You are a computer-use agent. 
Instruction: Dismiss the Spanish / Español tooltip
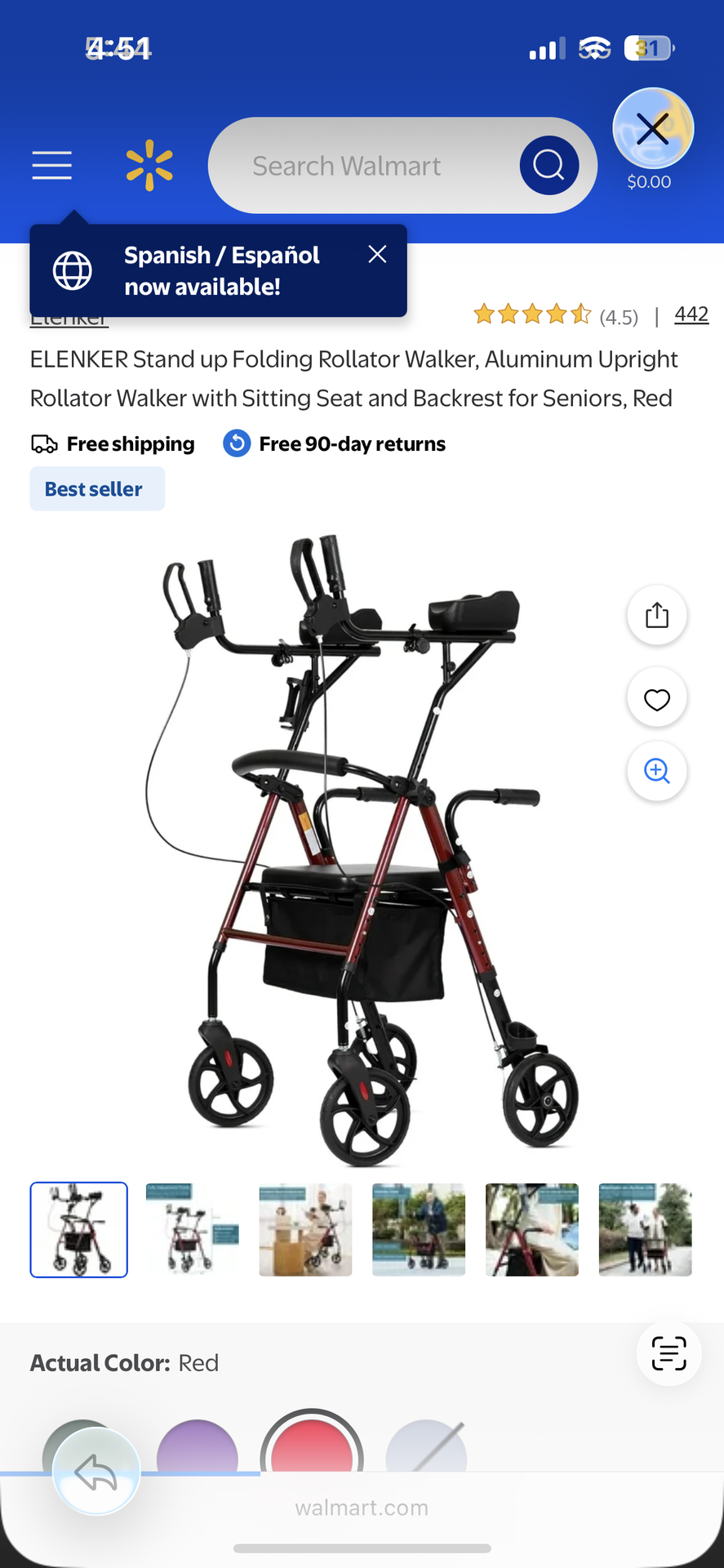(x=377, y=255)
